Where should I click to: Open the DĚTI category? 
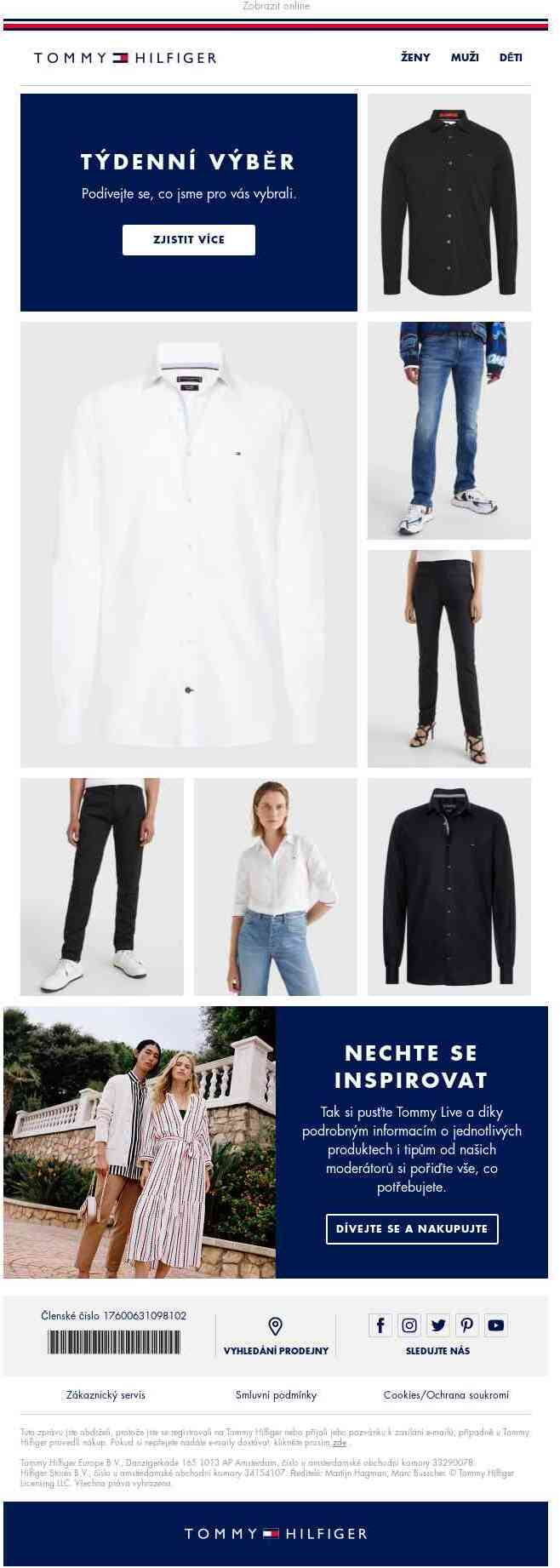point(511,58)
